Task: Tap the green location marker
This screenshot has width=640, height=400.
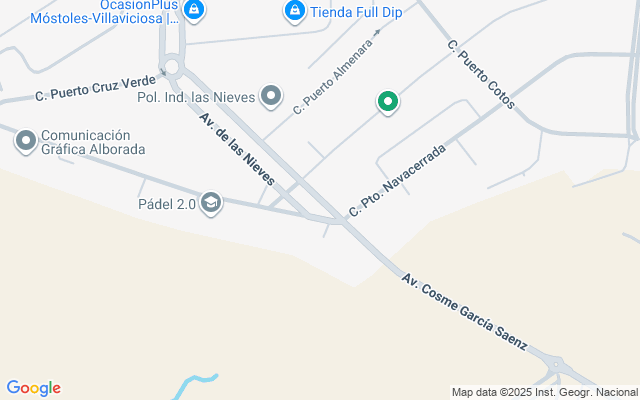Action: [388, 102]
